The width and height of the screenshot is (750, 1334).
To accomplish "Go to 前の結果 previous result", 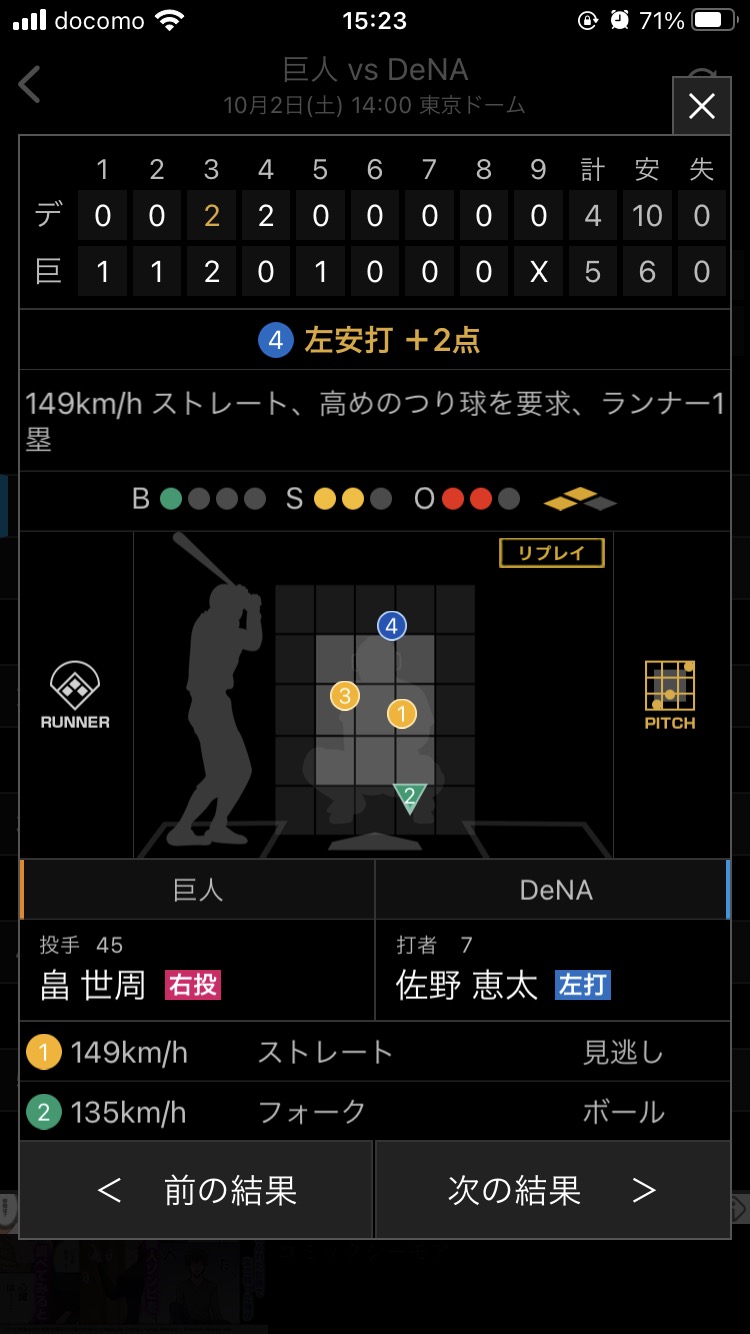I will (x=197, y=1190).
